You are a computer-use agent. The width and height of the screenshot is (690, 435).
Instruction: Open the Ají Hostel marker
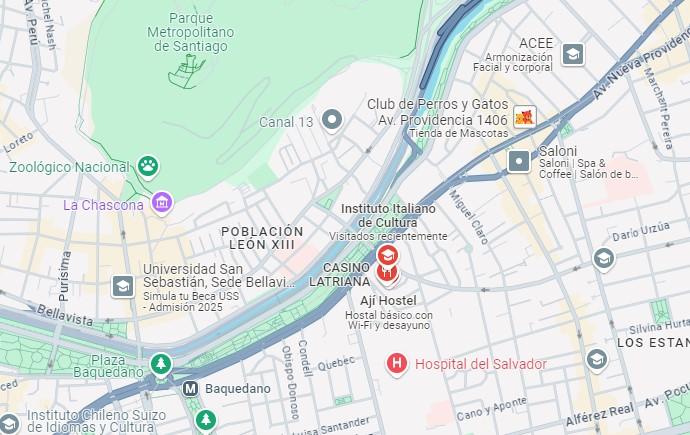(x=388, y=273)
